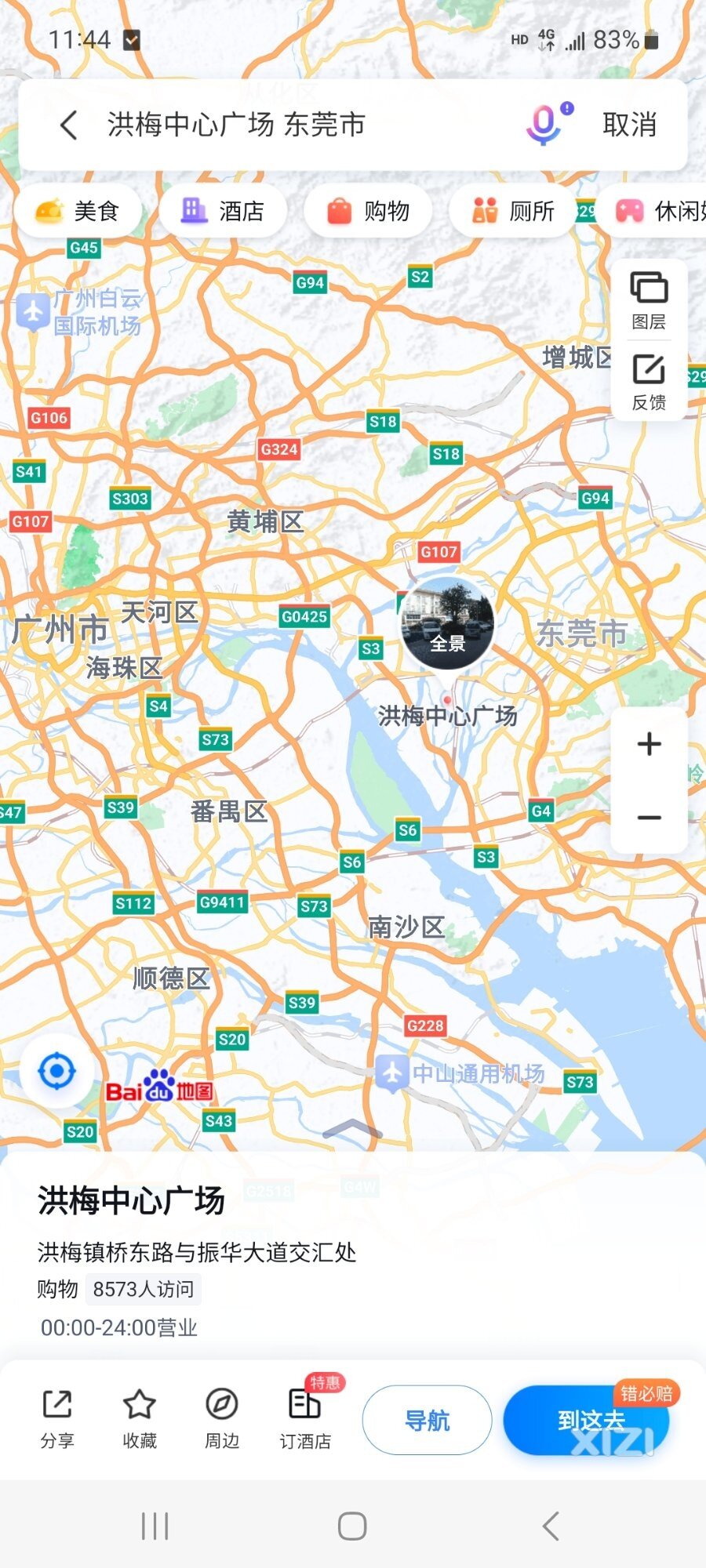The height and width of the screenshot is (1568, 706).
Task: View the 全景 panorama thumbnail
Action: coord(448,625)
